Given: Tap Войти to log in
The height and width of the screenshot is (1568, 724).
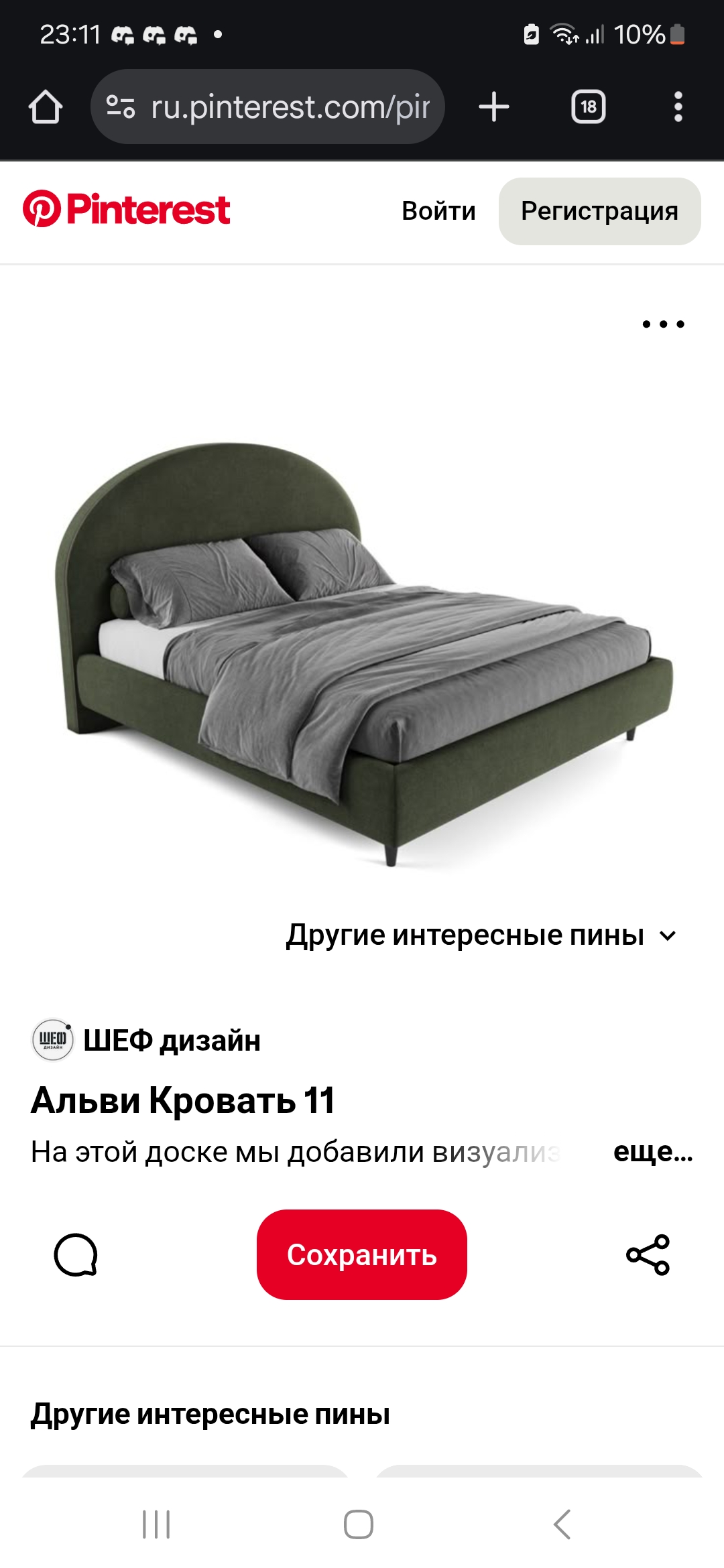Looking at the screenshot, I should pos(438,211).
